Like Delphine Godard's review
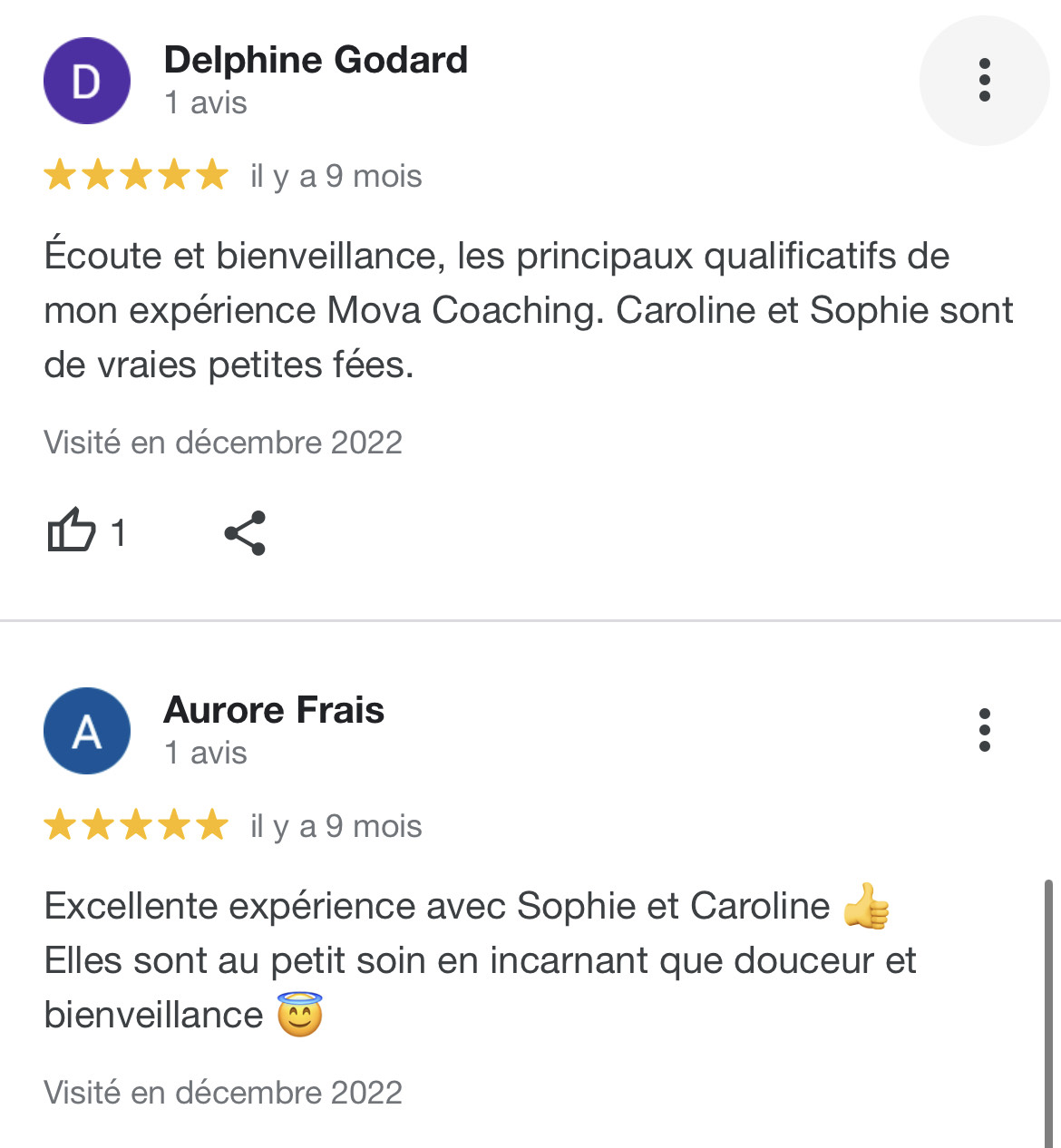 coord(72,530)
